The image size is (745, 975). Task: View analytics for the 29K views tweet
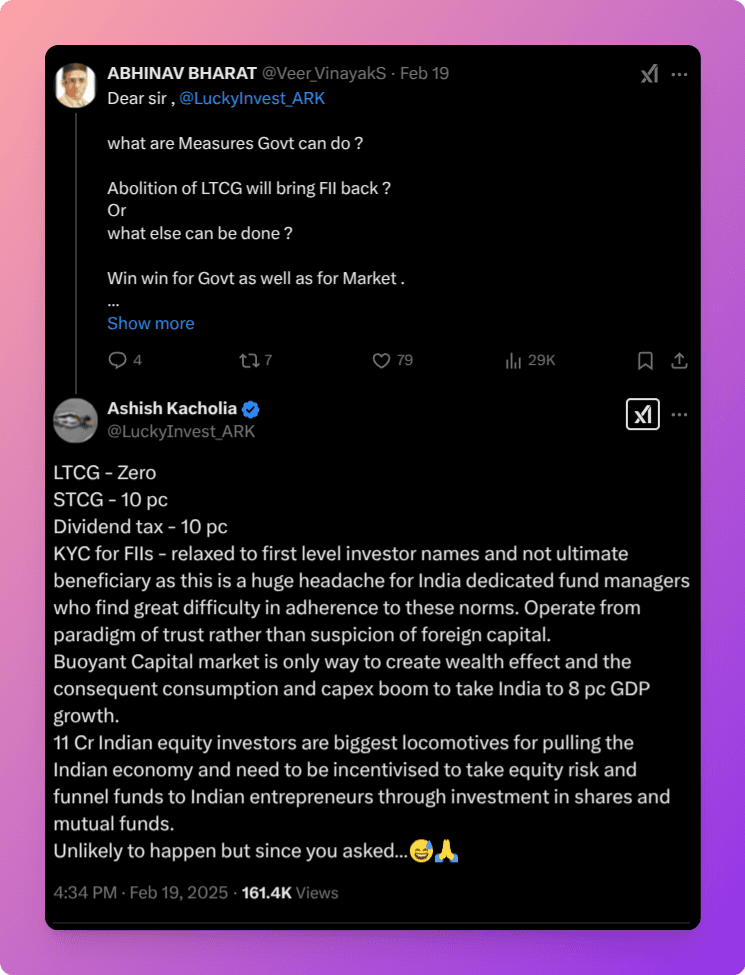click(x=530, y=360)
